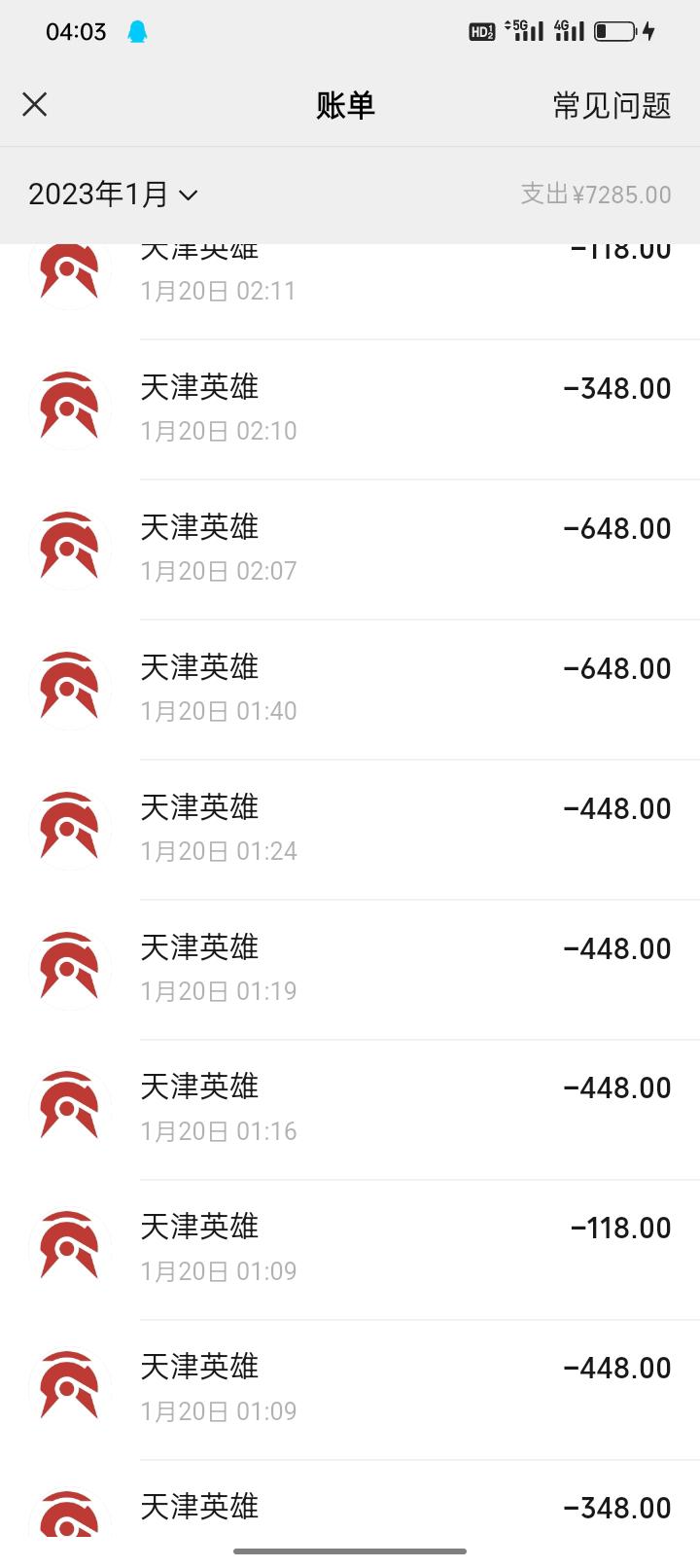Screen dimensions: 700x1568
Task: Open the 天津英雄 transaction at 01:24
Action: [350, 830]
